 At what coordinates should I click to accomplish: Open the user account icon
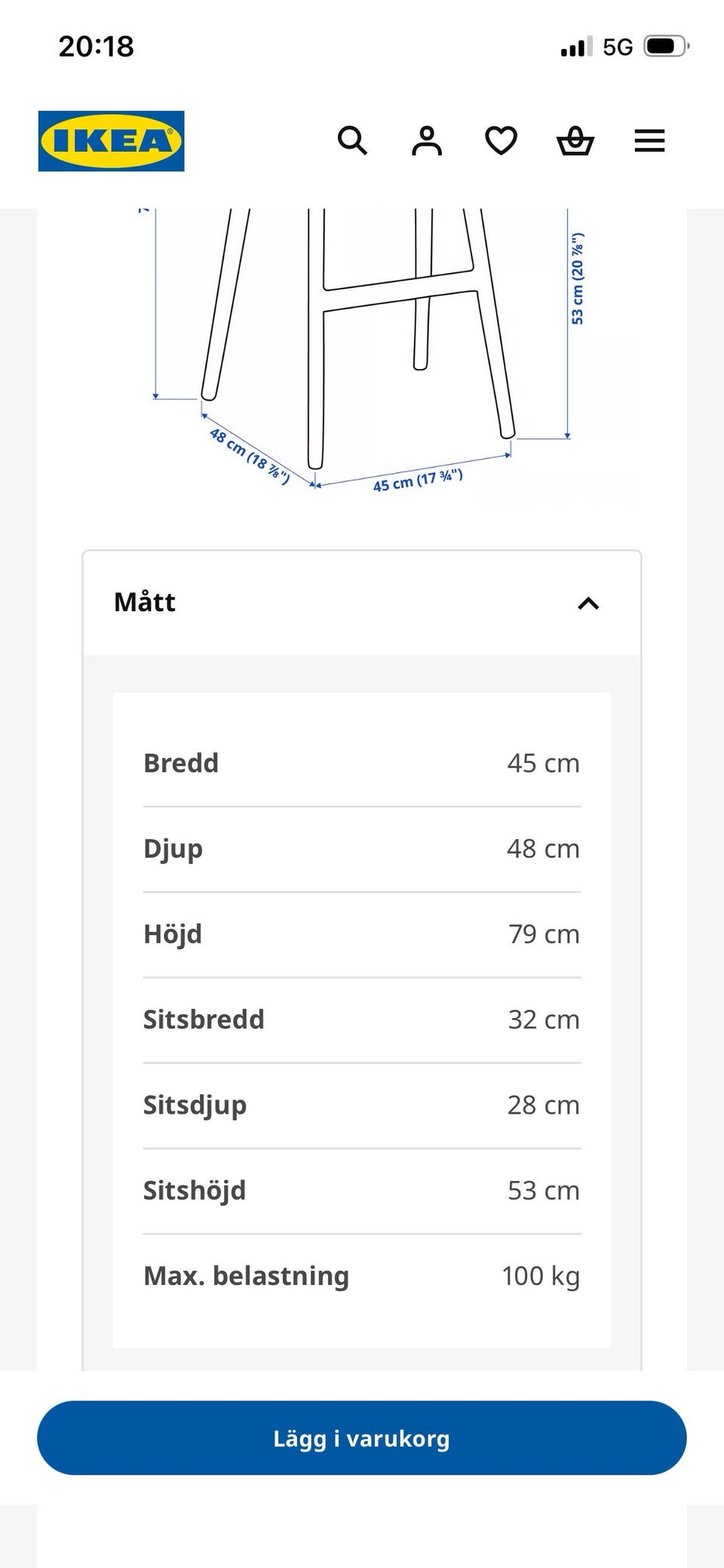[x=427, y=141]
